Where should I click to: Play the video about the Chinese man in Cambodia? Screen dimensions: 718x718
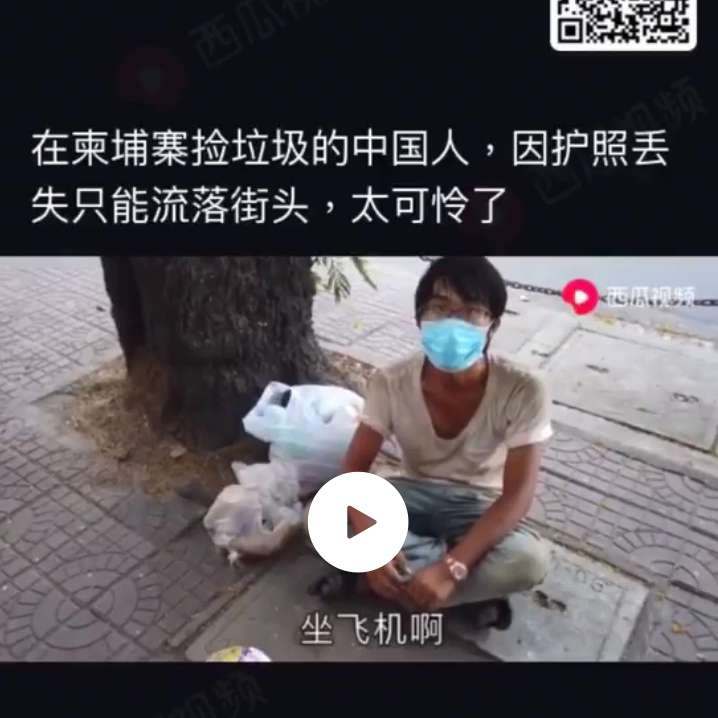pyautogui.click(x=358, y=522)
